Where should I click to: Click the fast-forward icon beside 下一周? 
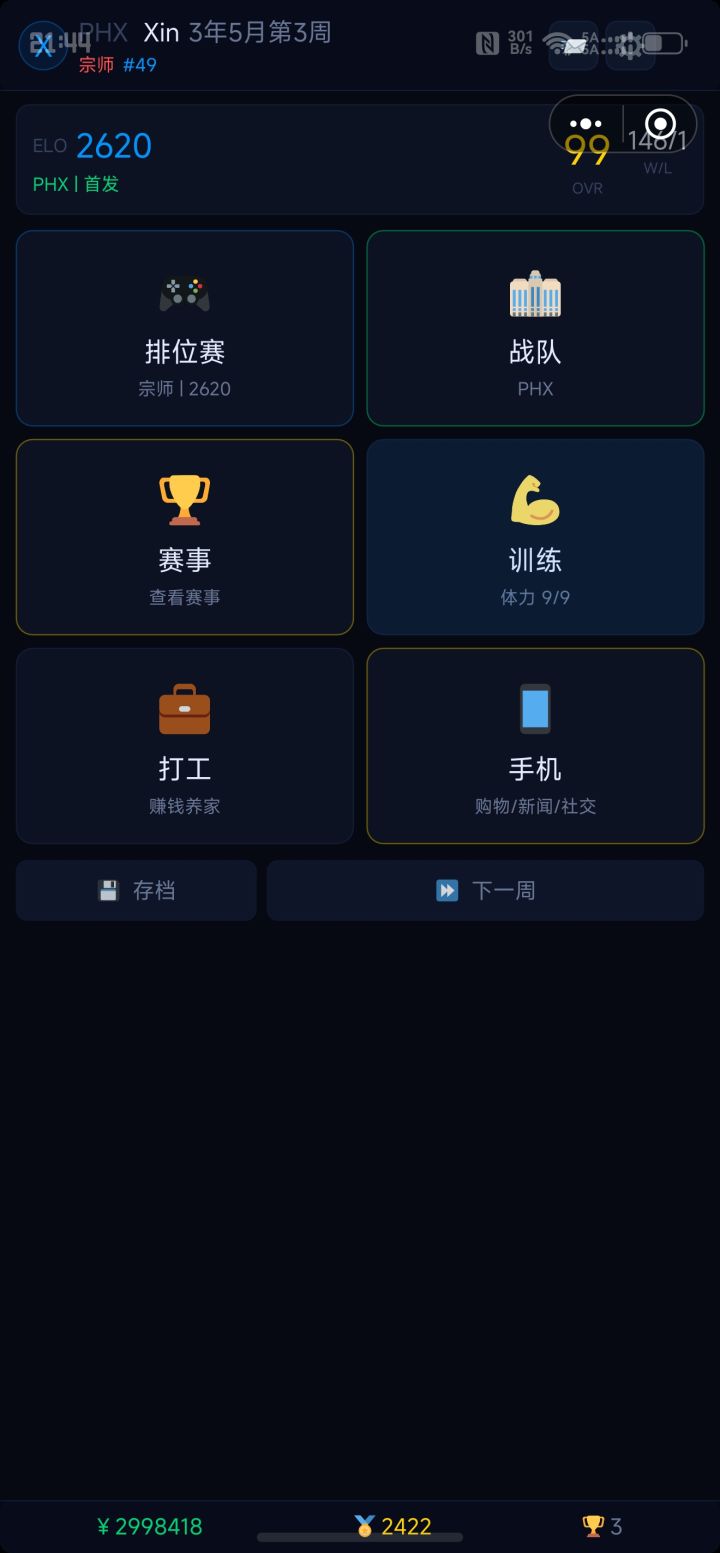(x=448, y=889)
